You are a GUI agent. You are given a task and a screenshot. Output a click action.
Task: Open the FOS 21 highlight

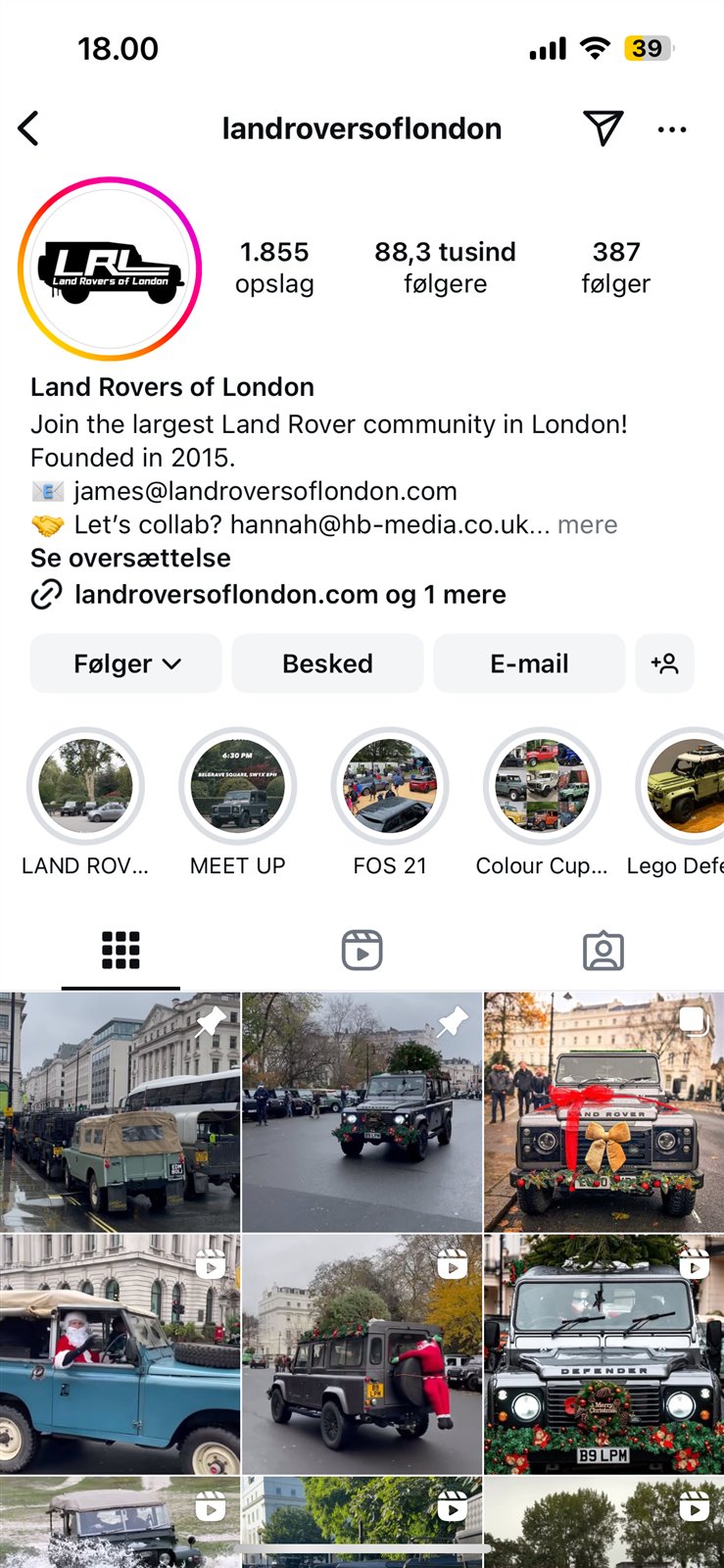[x=390, y=786]
